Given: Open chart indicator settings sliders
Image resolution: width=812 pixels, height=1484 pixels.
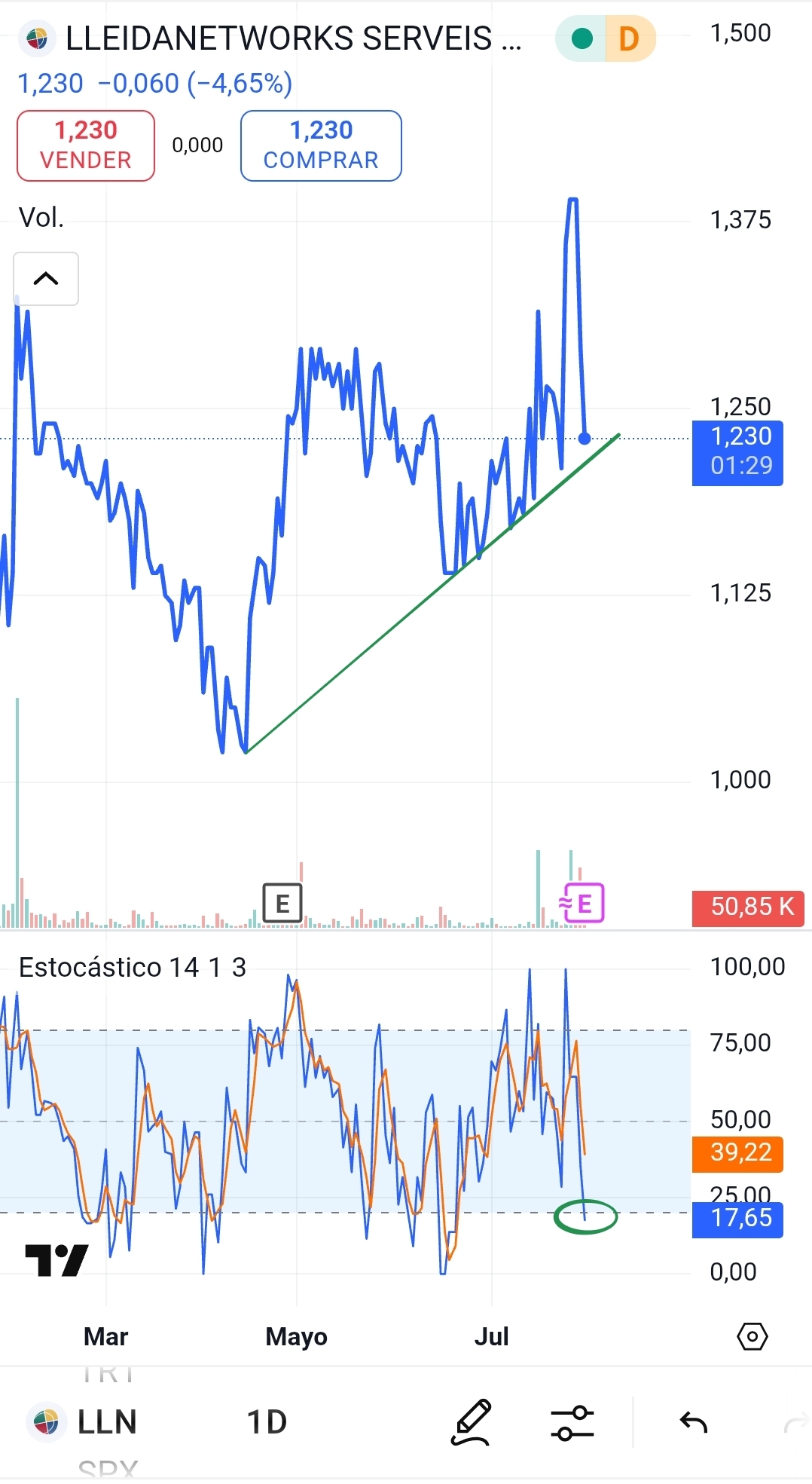Looking at the screenshot, I should 572,1423.
